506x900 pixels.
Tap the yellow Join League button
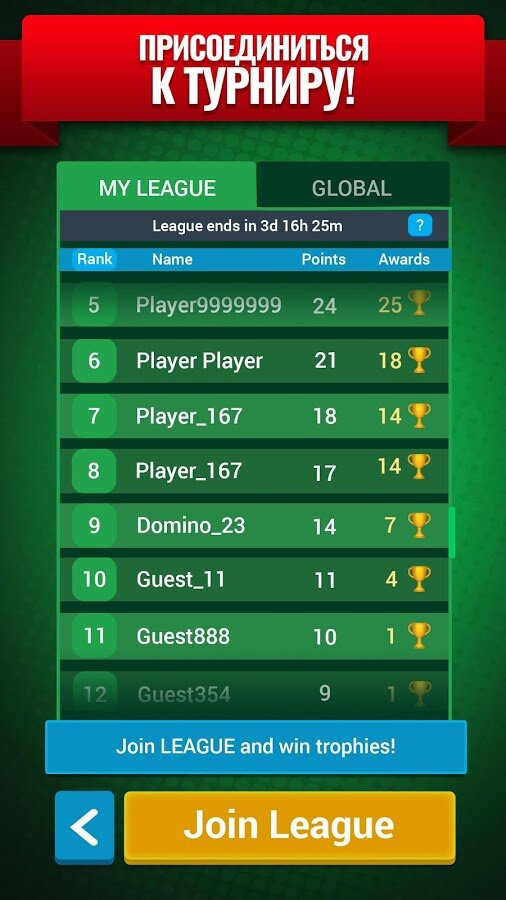(290, 827)
